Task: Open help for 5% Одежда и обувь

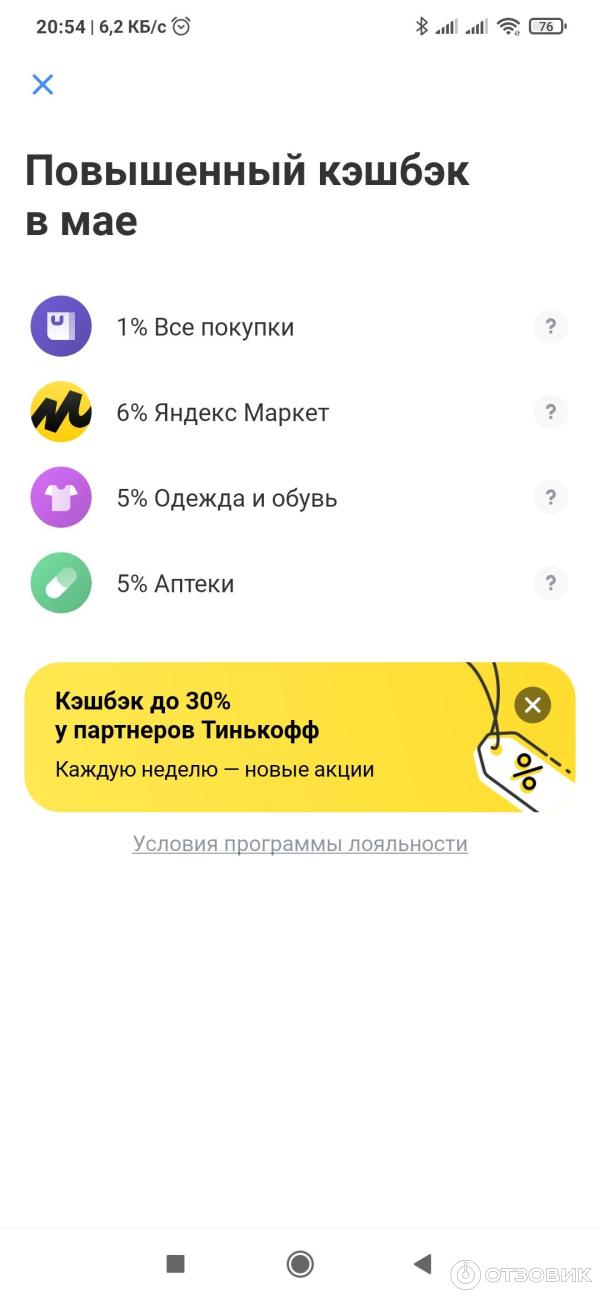Action: tap(550, 497)
